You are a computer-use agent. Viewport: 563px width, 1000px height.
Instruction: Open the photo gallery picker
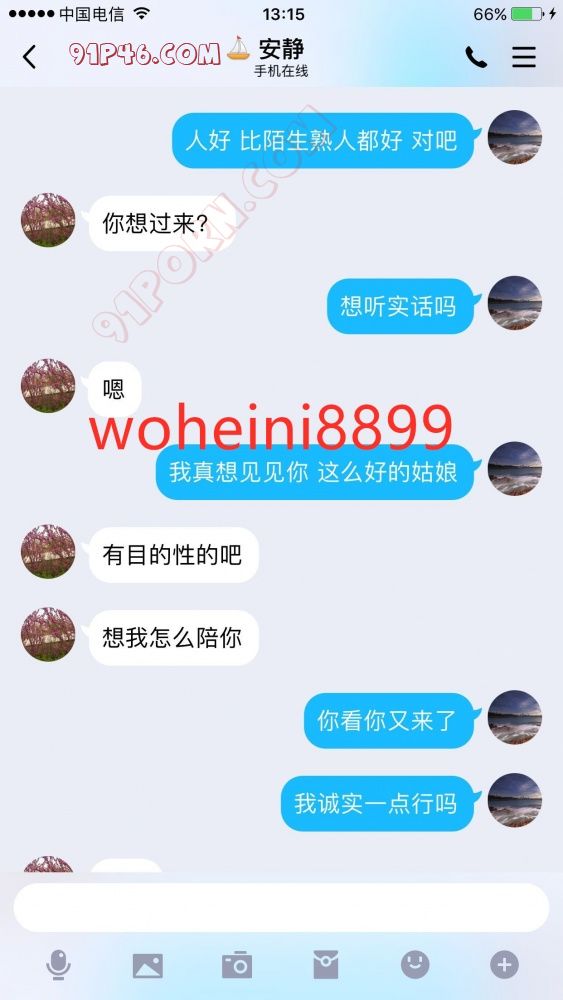147,966
